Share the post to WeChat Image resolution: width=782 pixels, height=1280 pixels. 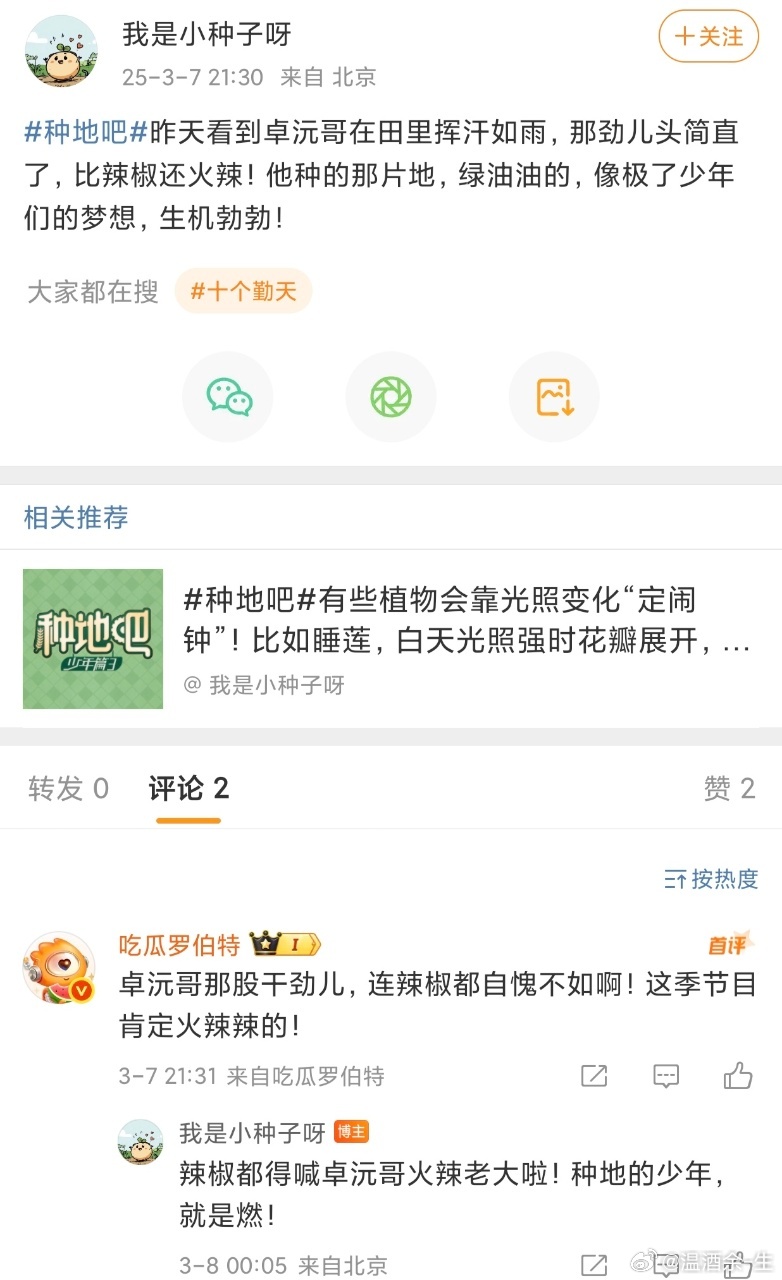[x=228, y=397]
